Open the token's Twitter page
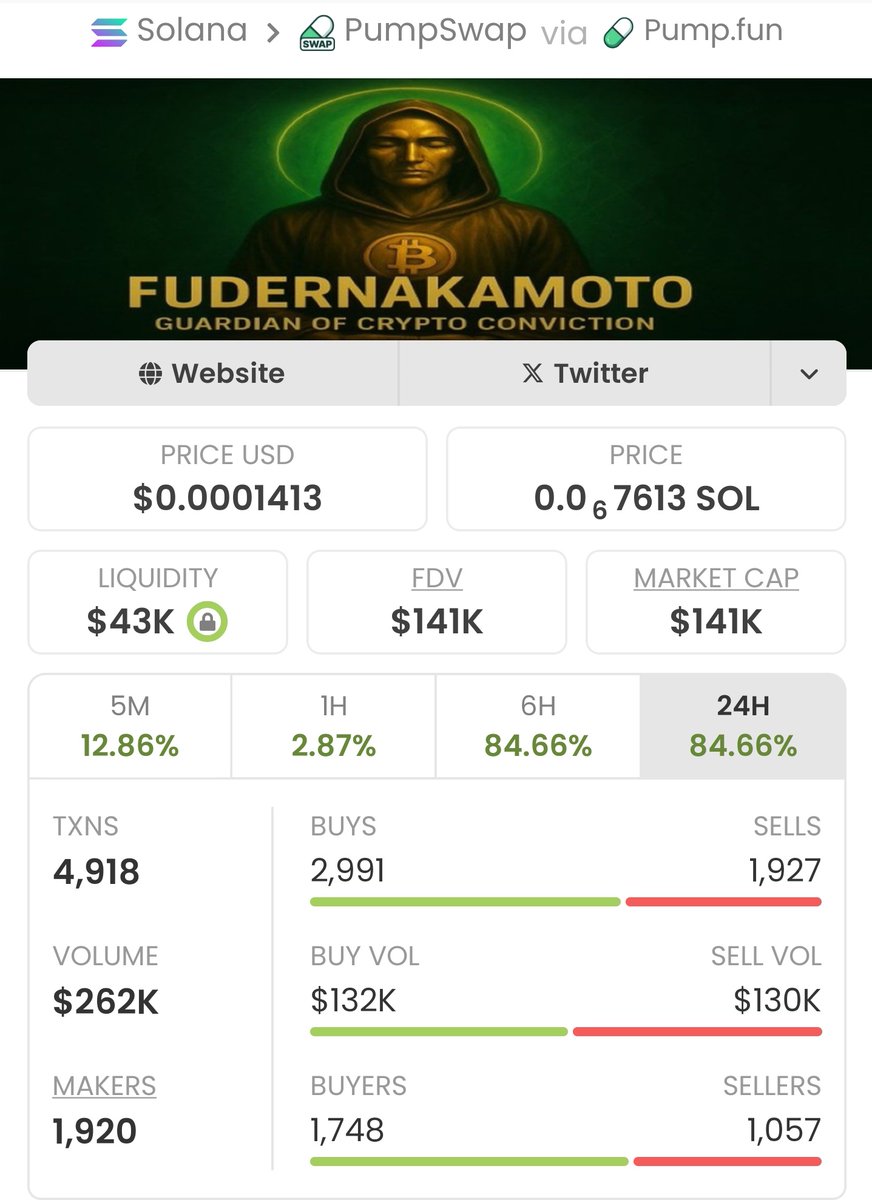Screen dimensions: 872x1200 point(585,373)
